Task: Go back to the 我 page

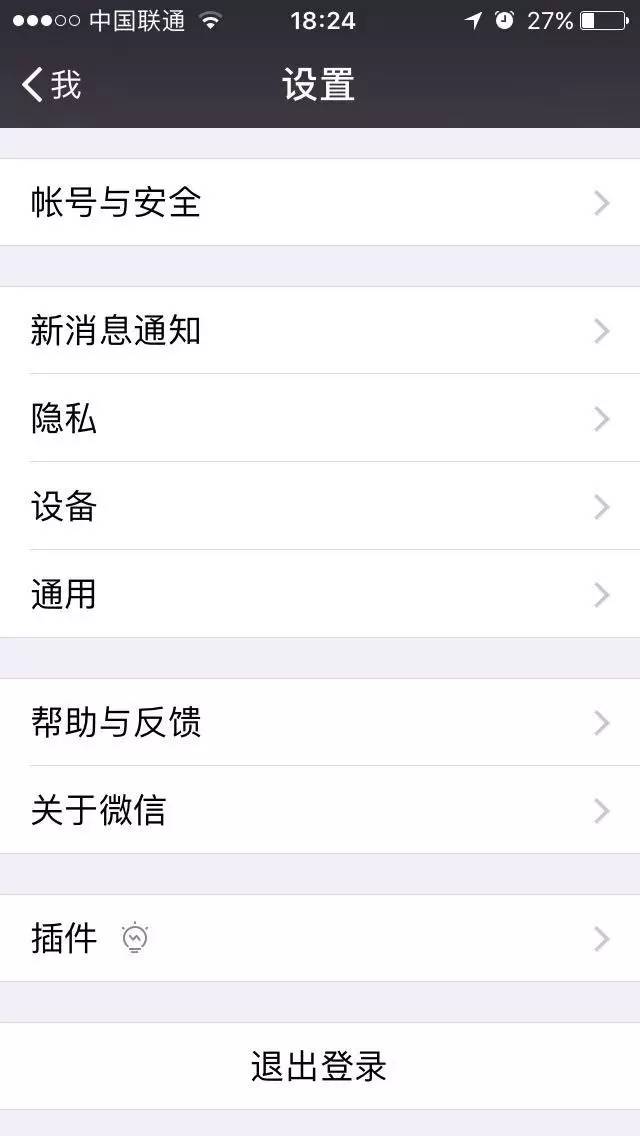Action: point(51,85)
